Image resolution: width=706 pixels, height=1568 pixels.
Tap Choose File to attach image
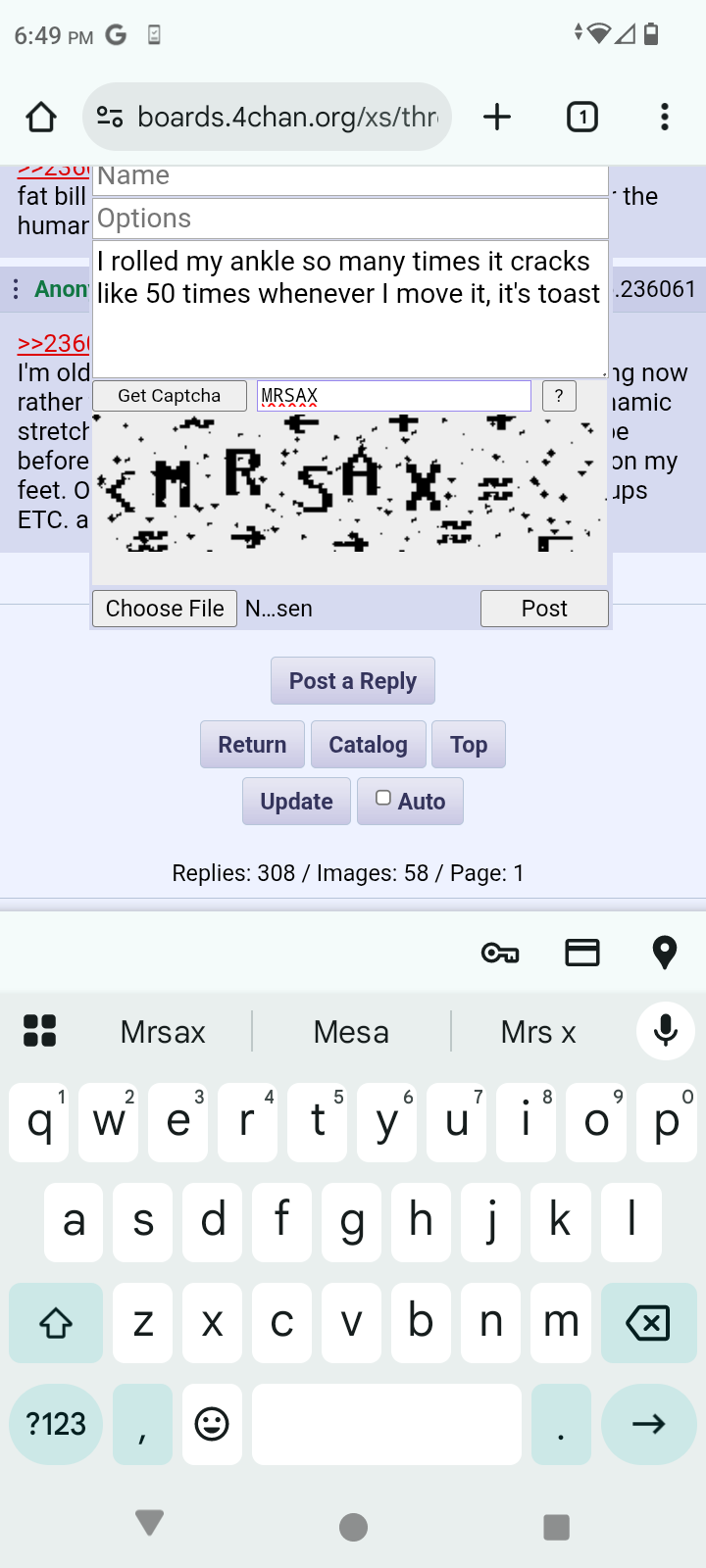pos(165,609)
